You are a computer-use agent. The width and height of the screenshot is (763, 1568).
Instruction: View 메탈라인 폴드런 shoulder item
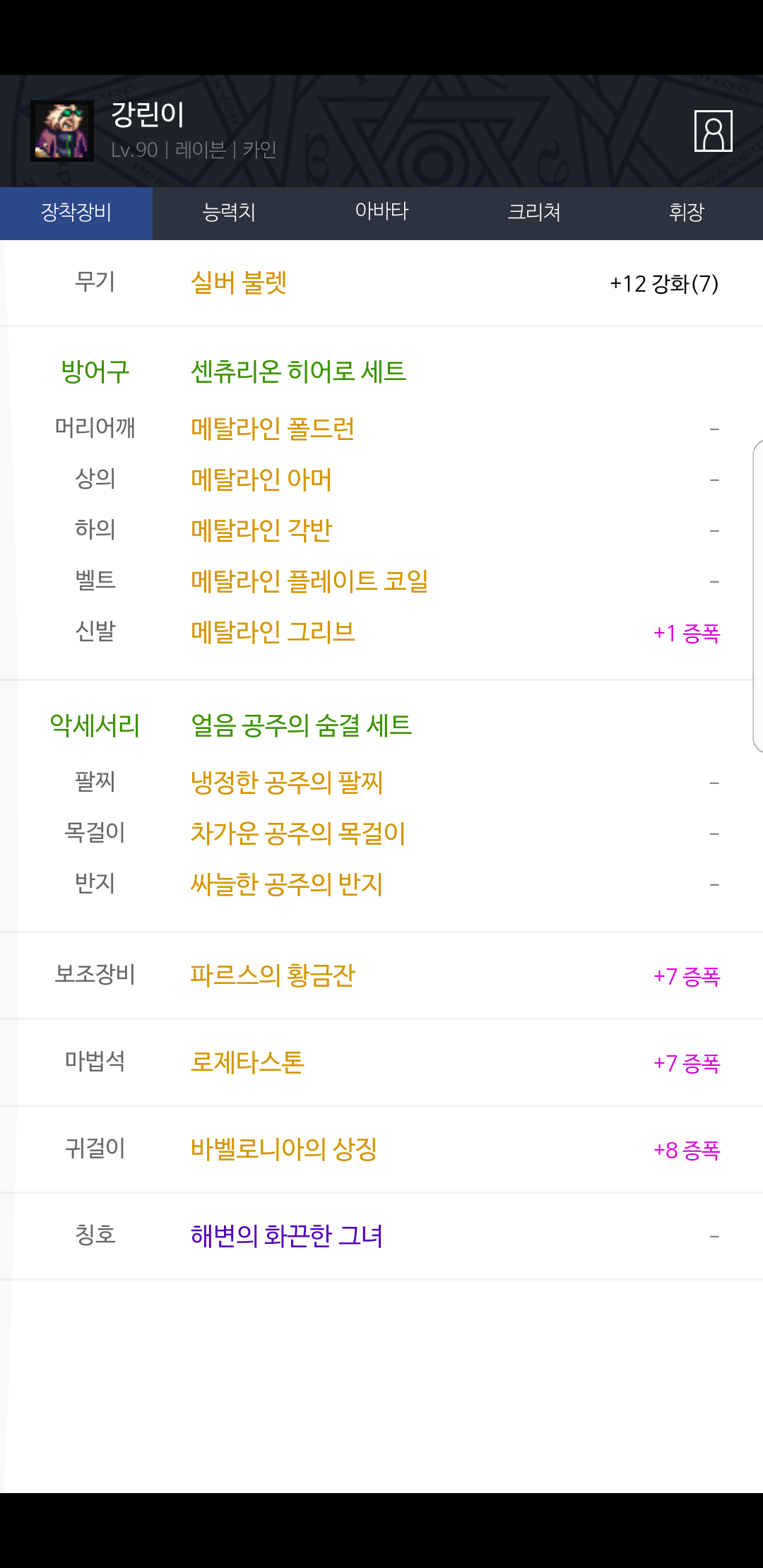(273, 429)
